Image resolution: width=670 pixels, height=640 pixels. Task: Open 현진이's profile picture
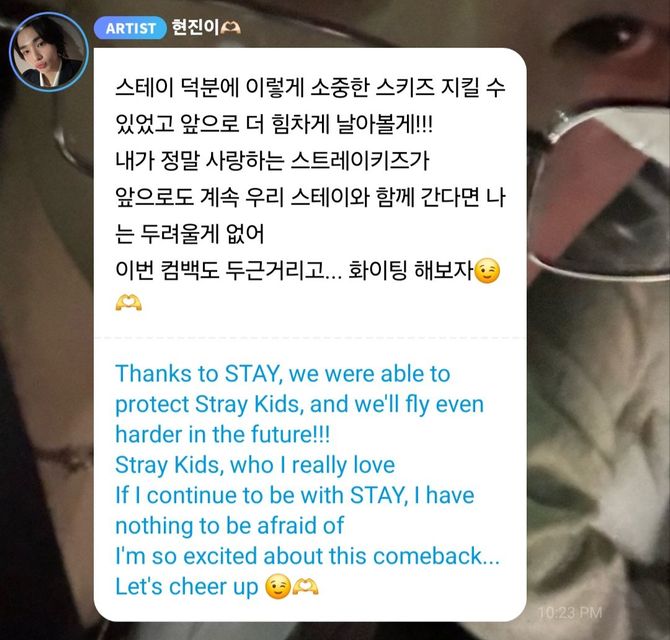pyautogui.click(x=48, y=53)
